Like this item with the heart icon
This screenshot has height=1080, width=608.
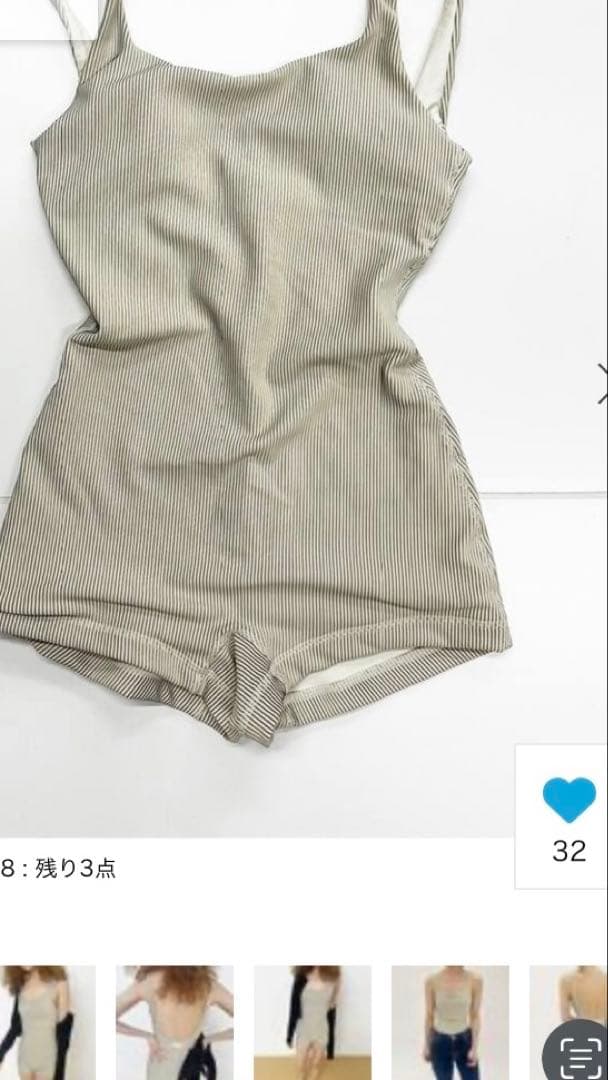(x=568, y=800)
